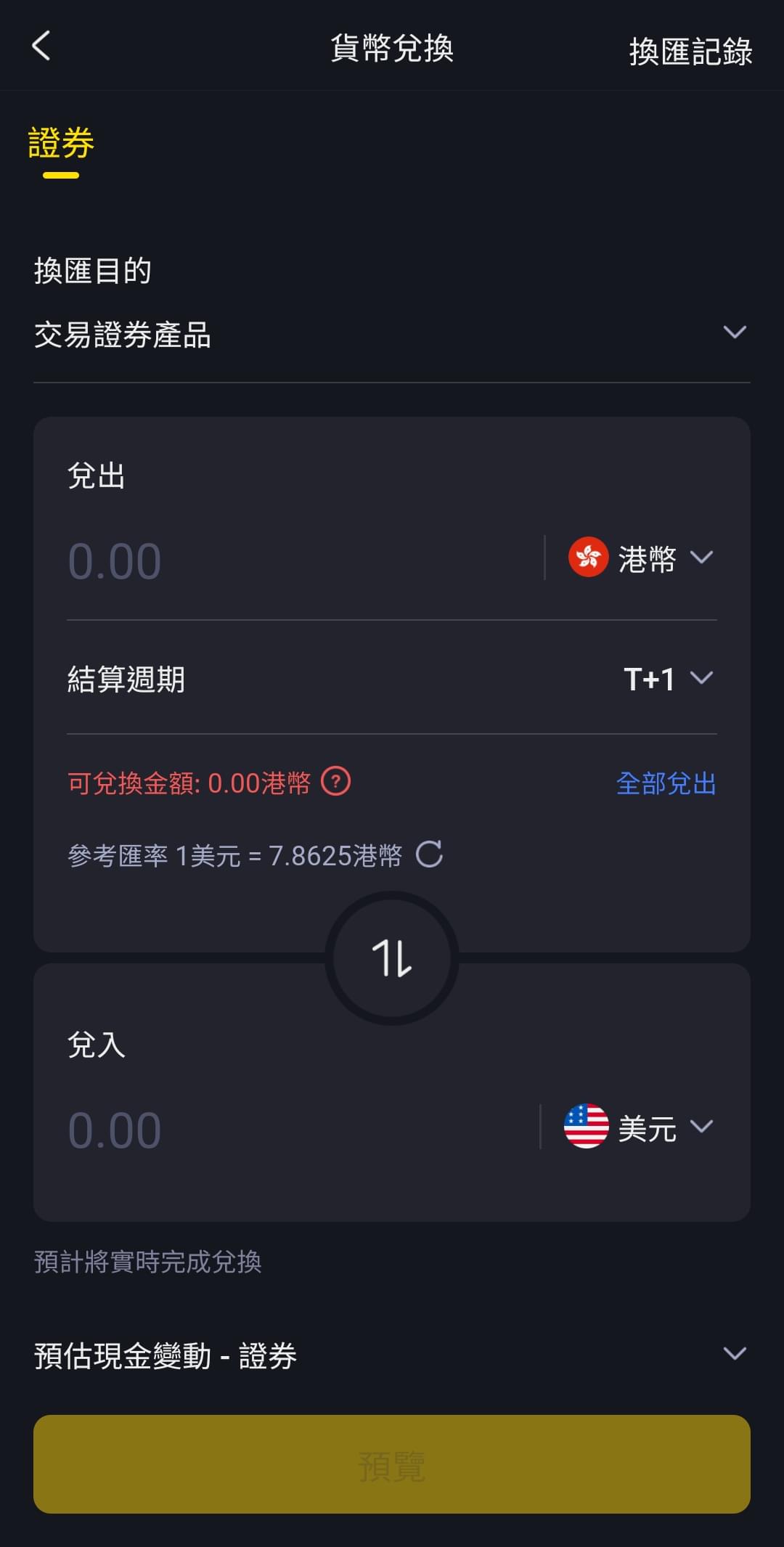Change the 港幣 outgoing currency
784x1547 pixels.
pyautogui.click(x=641, y=558)
